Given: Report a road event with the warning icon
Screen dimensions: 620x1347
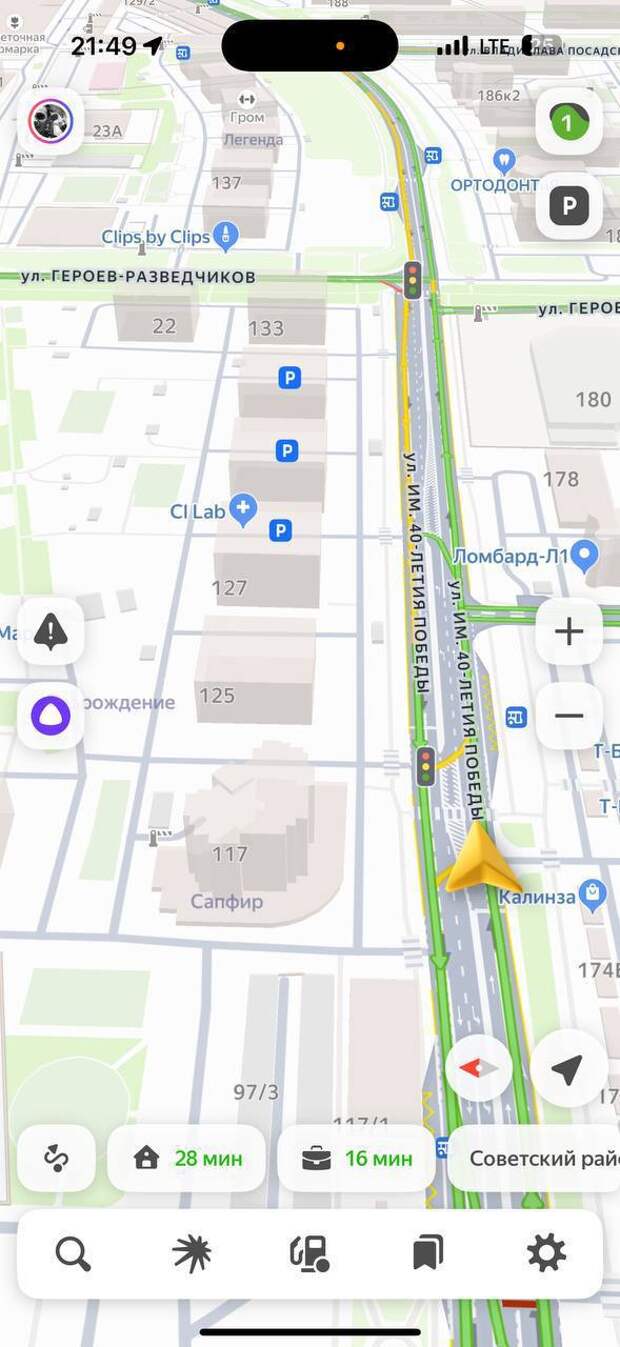Looking at the screenshot, I should (x=50, y=632).
